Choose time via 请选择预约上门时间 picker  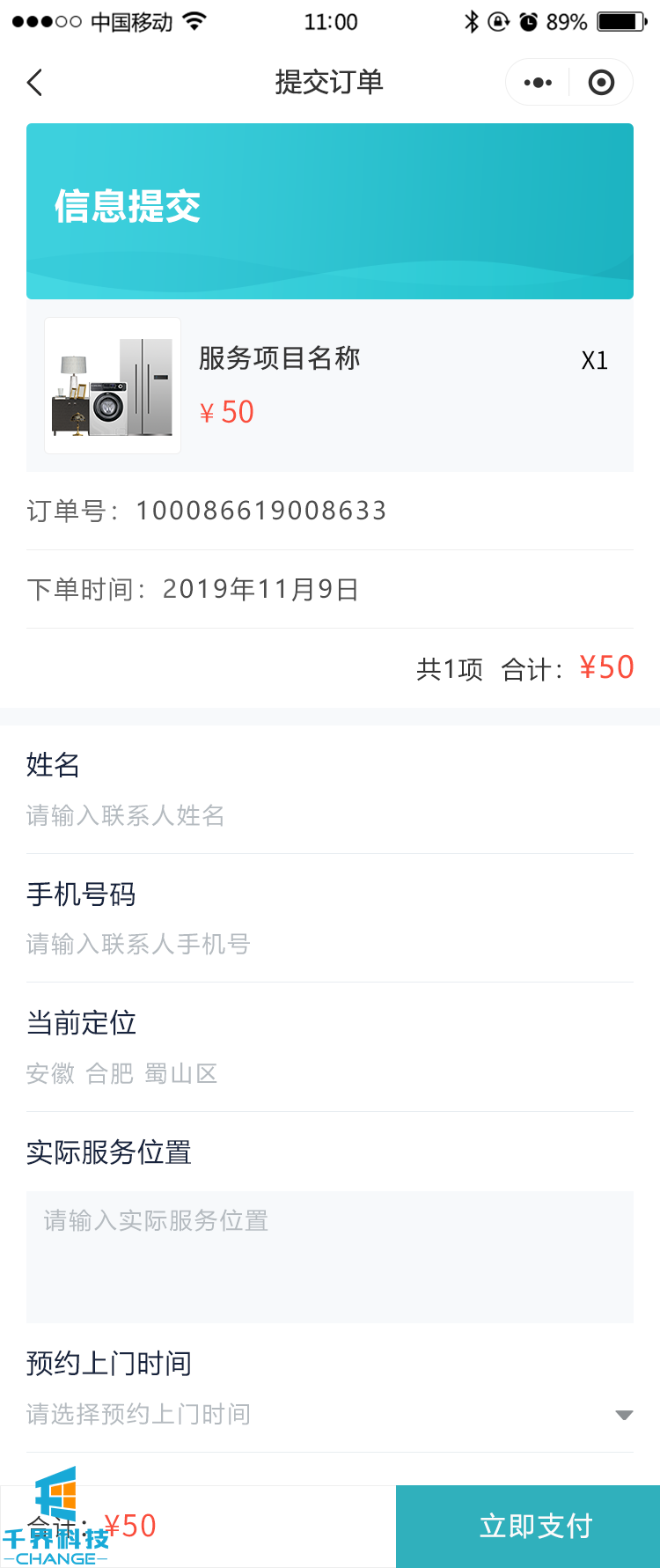(x=329, y=1414)
